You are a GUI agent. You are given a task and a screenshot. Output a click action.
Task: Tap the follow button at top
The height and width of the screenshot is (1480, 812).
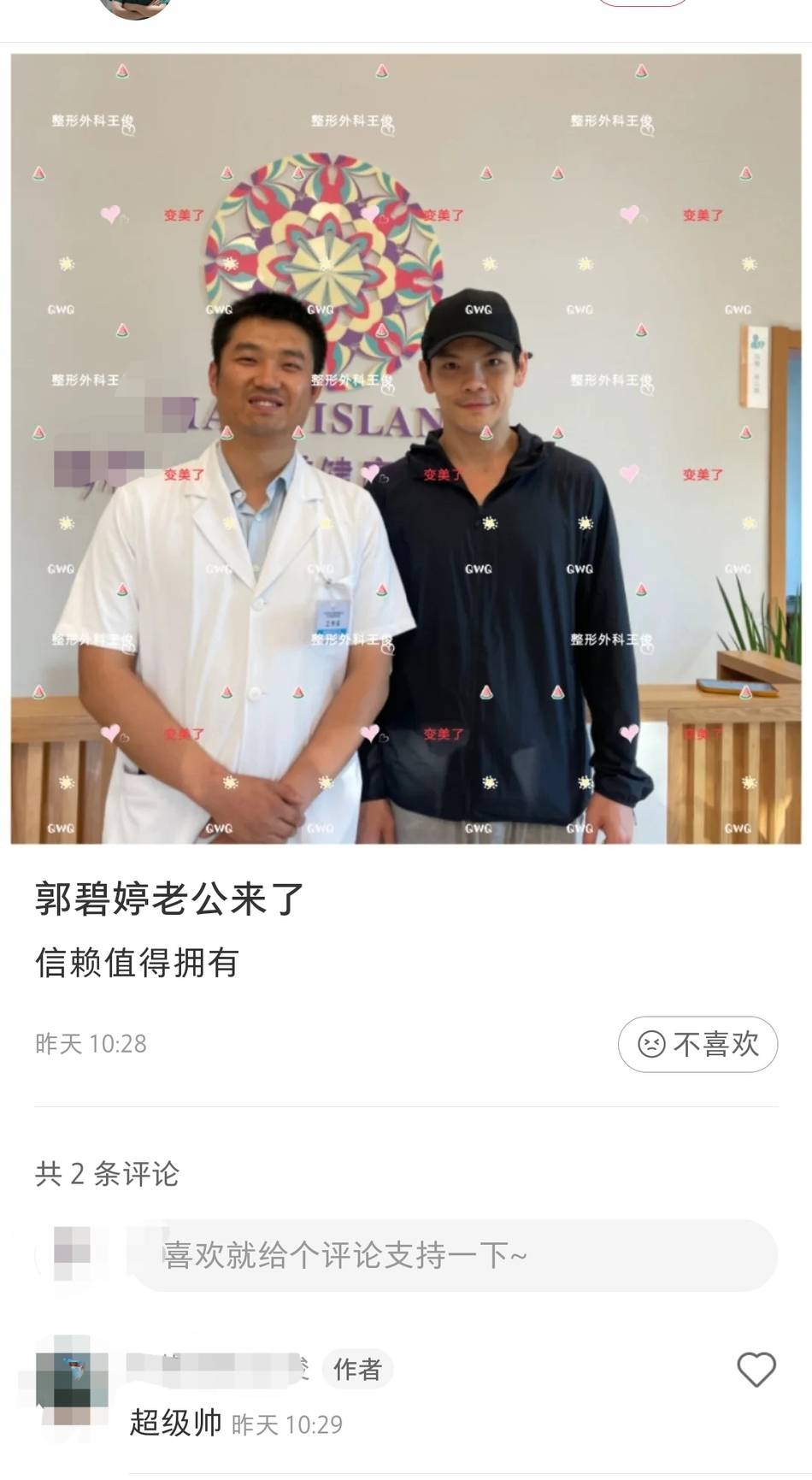[641, 2]
